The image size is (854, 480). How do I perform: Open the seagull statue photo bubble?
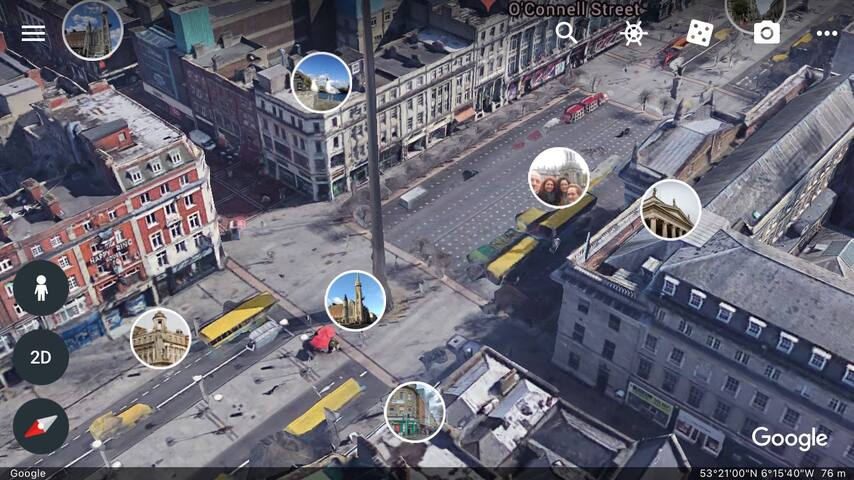pos(321,82)
